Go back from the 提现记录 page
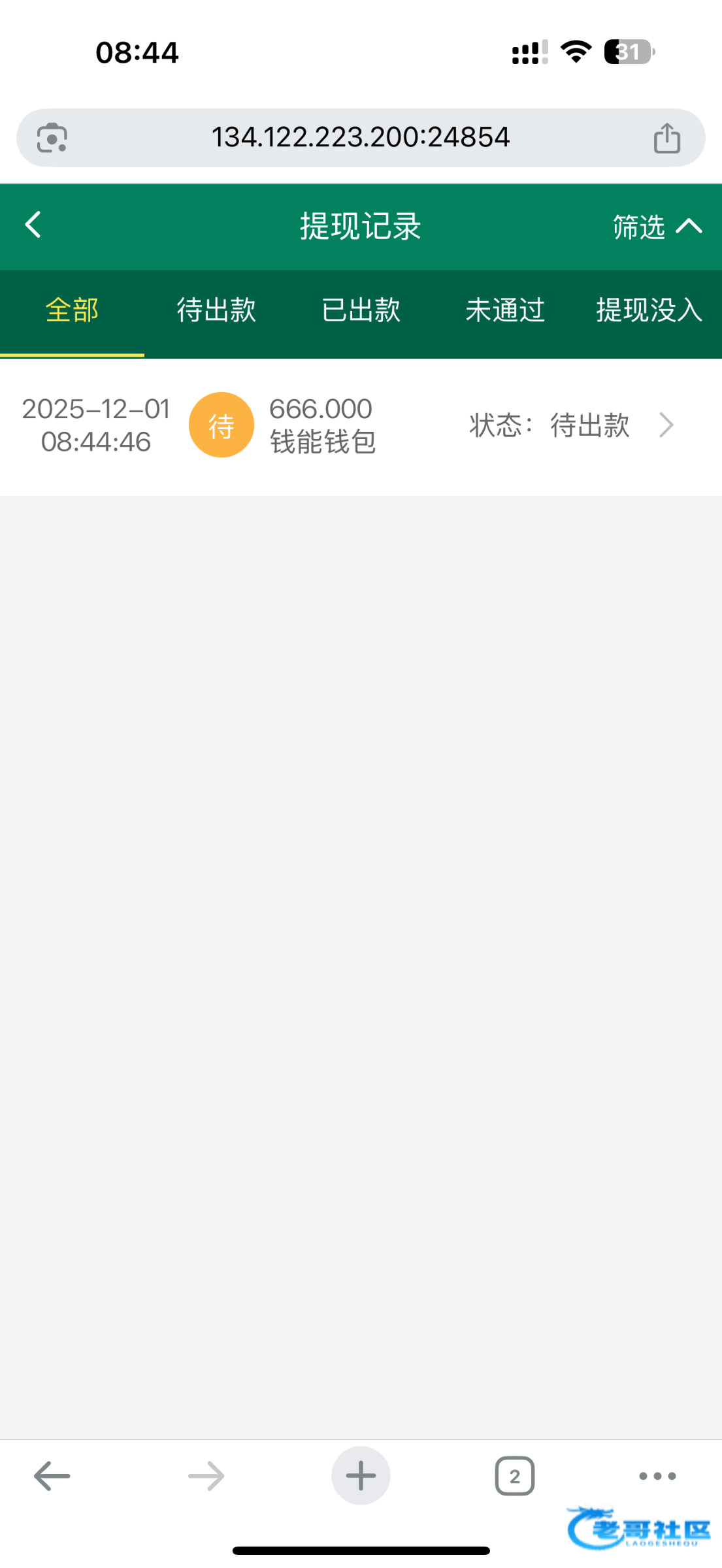The height and width of the screenshot is (1568, 722). click(33, 225)
